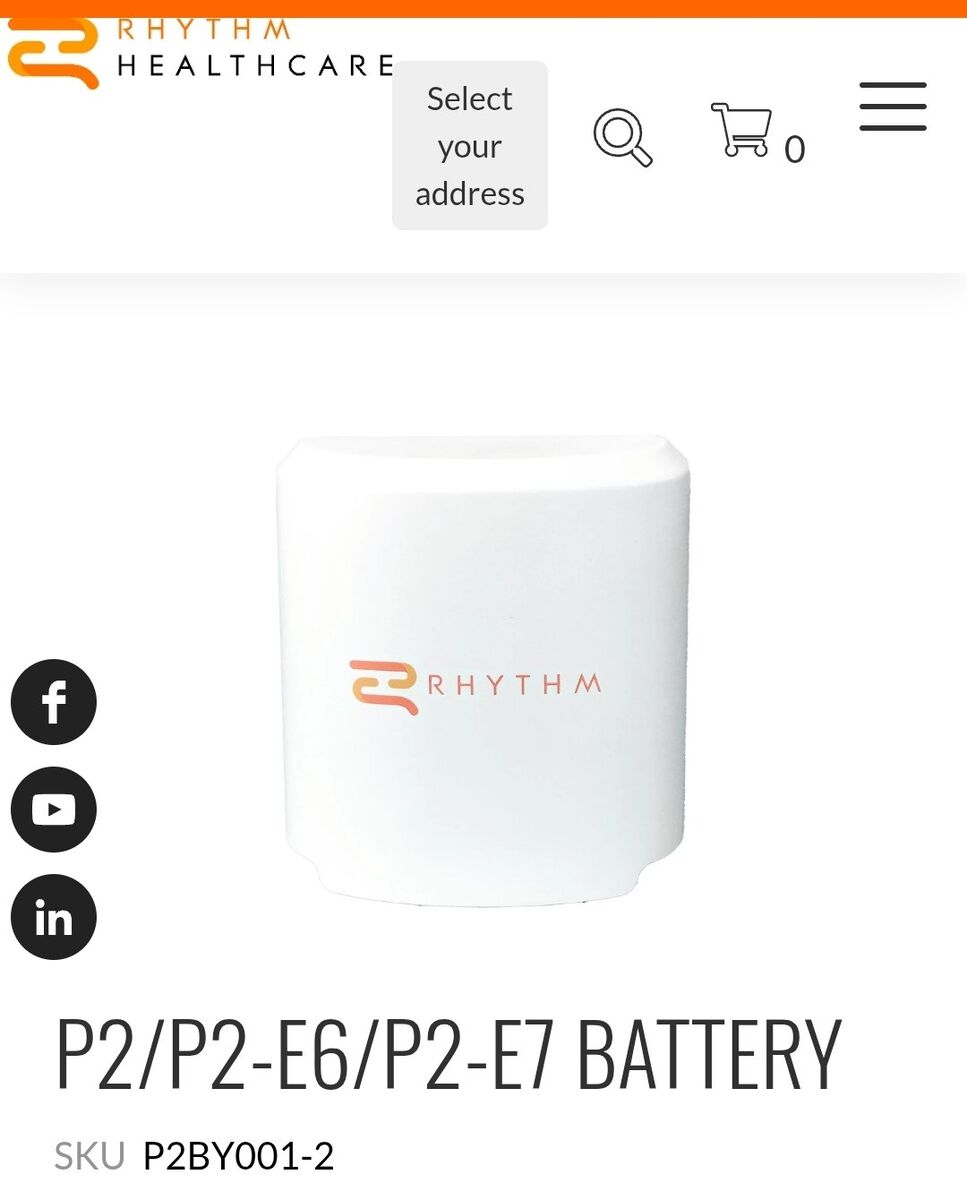Enlarge the P2 battery product image
The width and height of the screenshot is (967, 1200).
482,670
